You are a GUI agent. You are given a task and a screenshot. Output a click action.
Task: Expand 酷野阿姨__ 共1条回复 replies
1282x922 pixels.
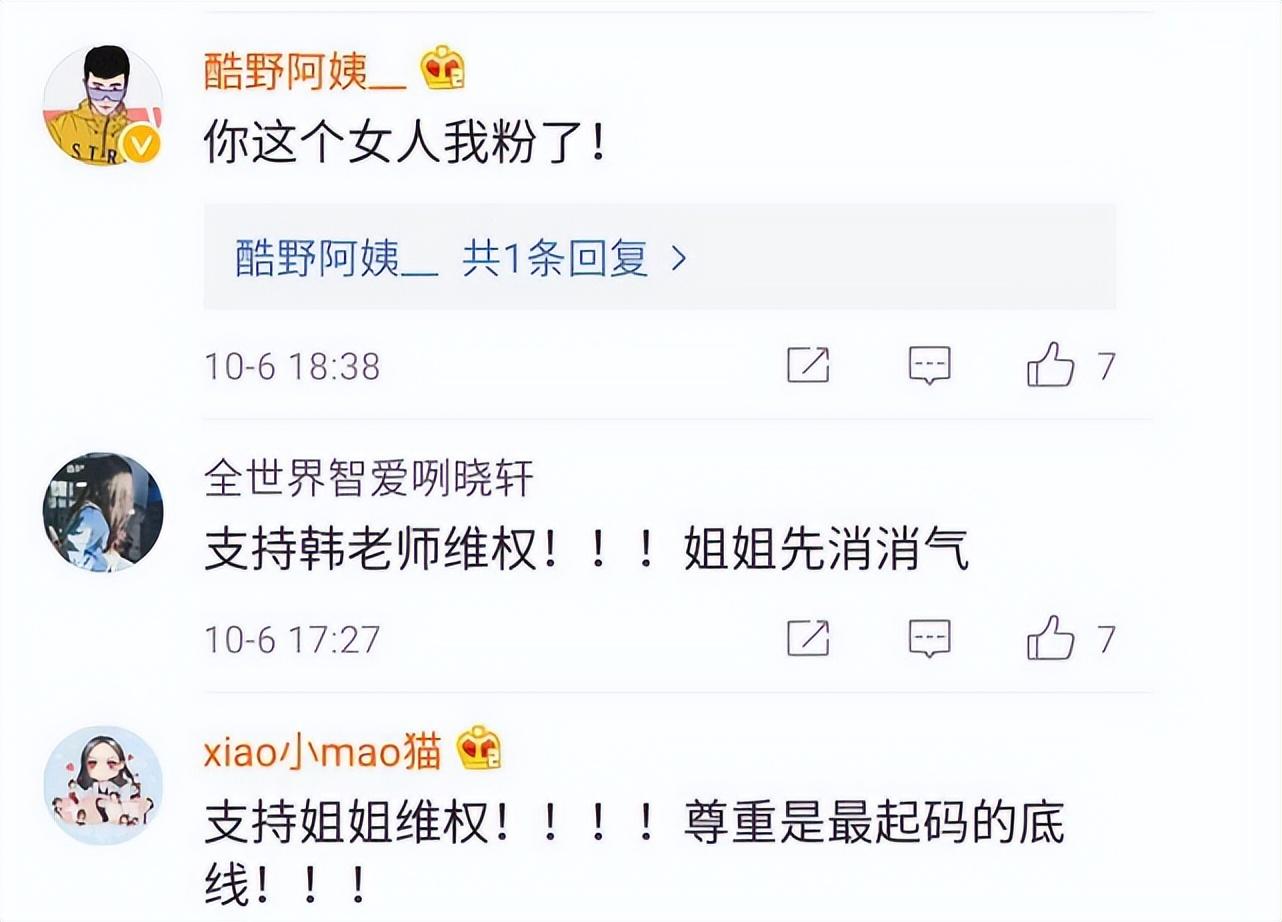(461, 258)
